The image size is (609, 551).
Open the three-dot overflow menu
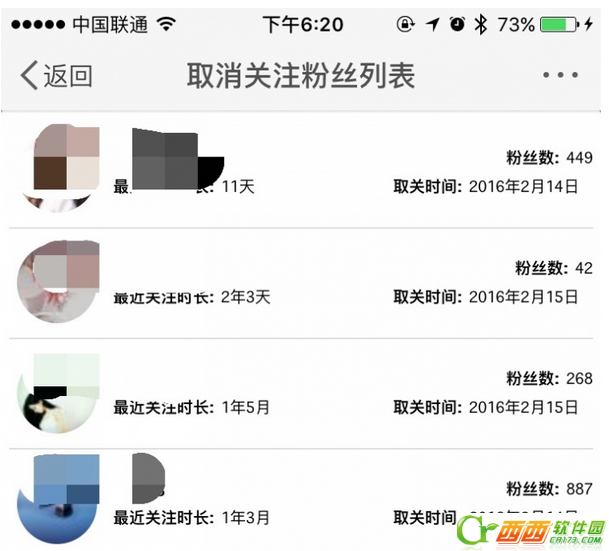click(559, 75)
